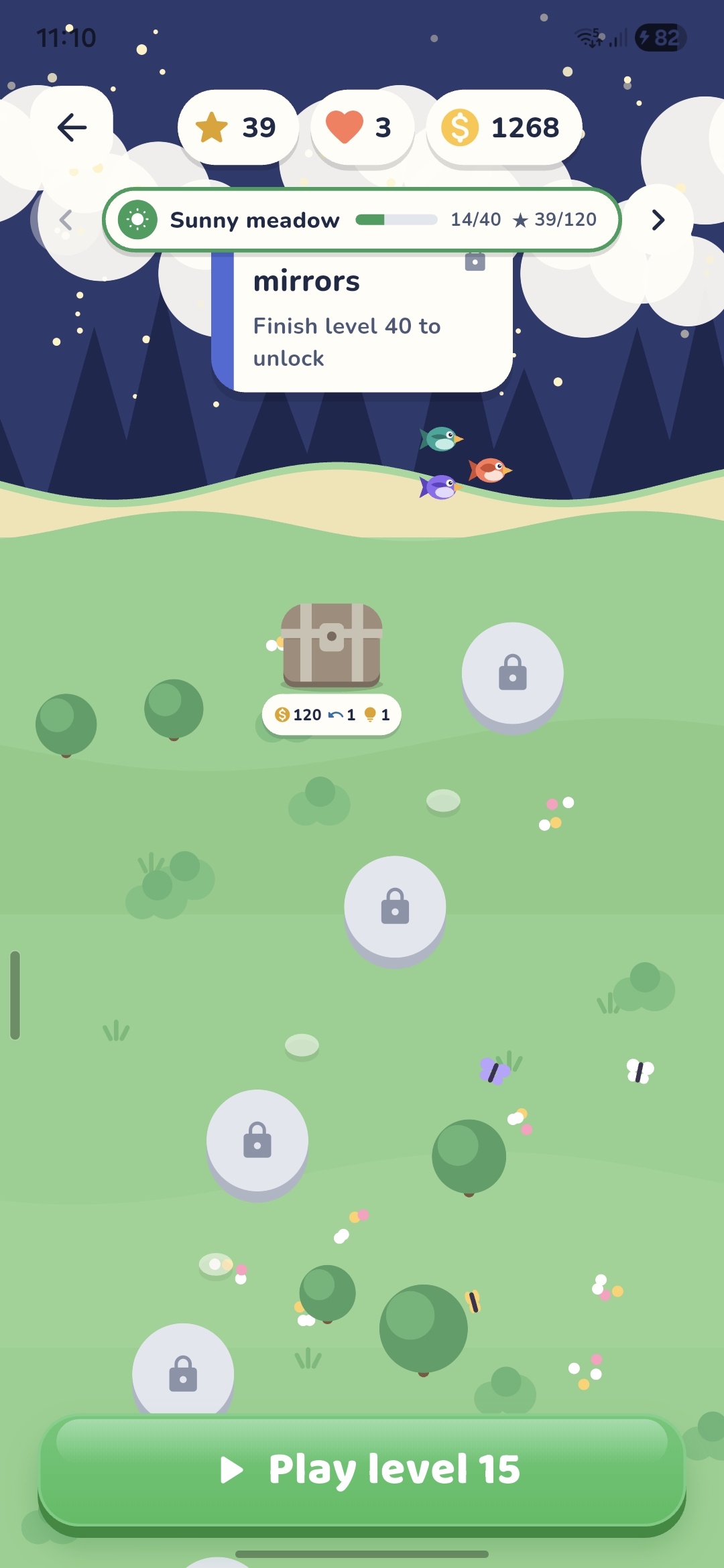The height and width of the screenshot is (1568, 724).
Task: Open the coins balance of 1268
Action: 504,127
